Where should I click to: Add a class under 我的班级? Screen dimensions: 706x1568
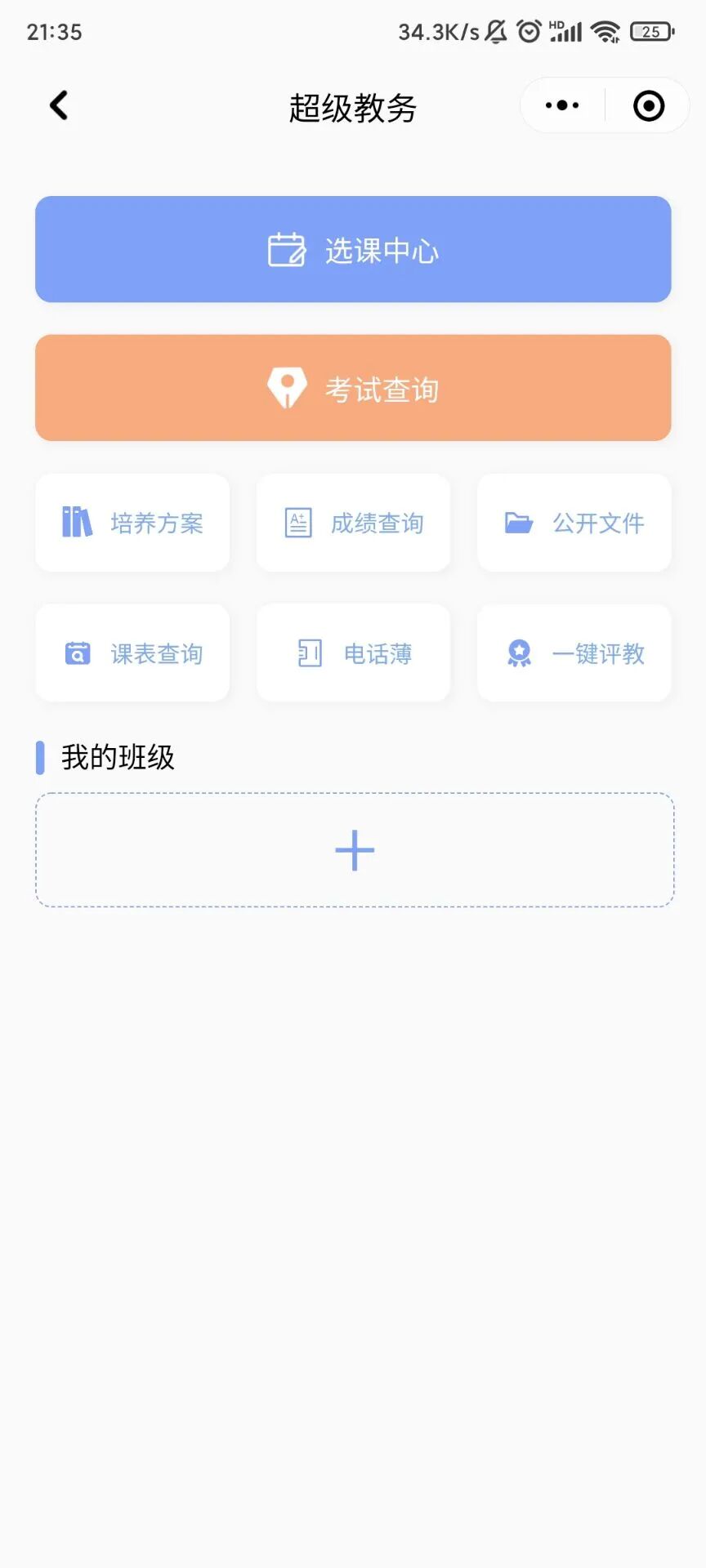(355, 850)
